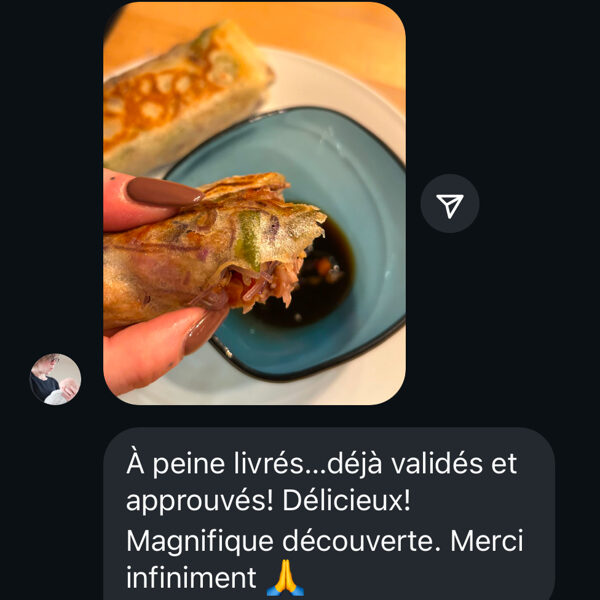600x600 pixels.
Task: Tap the paper-plane share icon beside the photo
Action: 450,204
